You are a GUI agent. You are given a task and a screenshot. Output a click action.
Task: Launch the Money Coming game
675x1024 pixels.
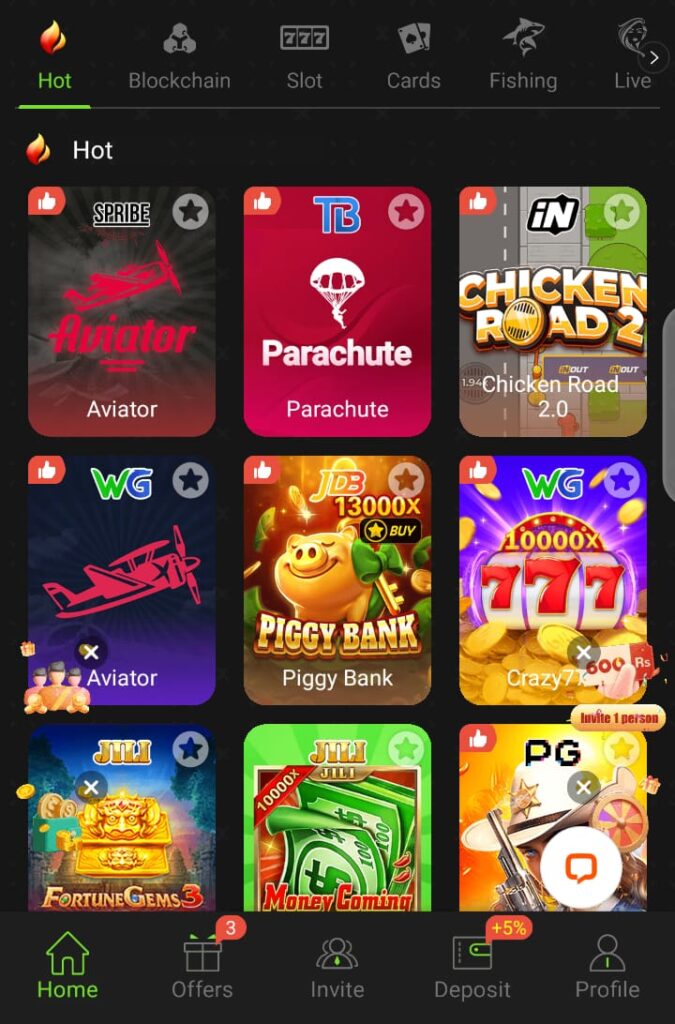(337, 830)
